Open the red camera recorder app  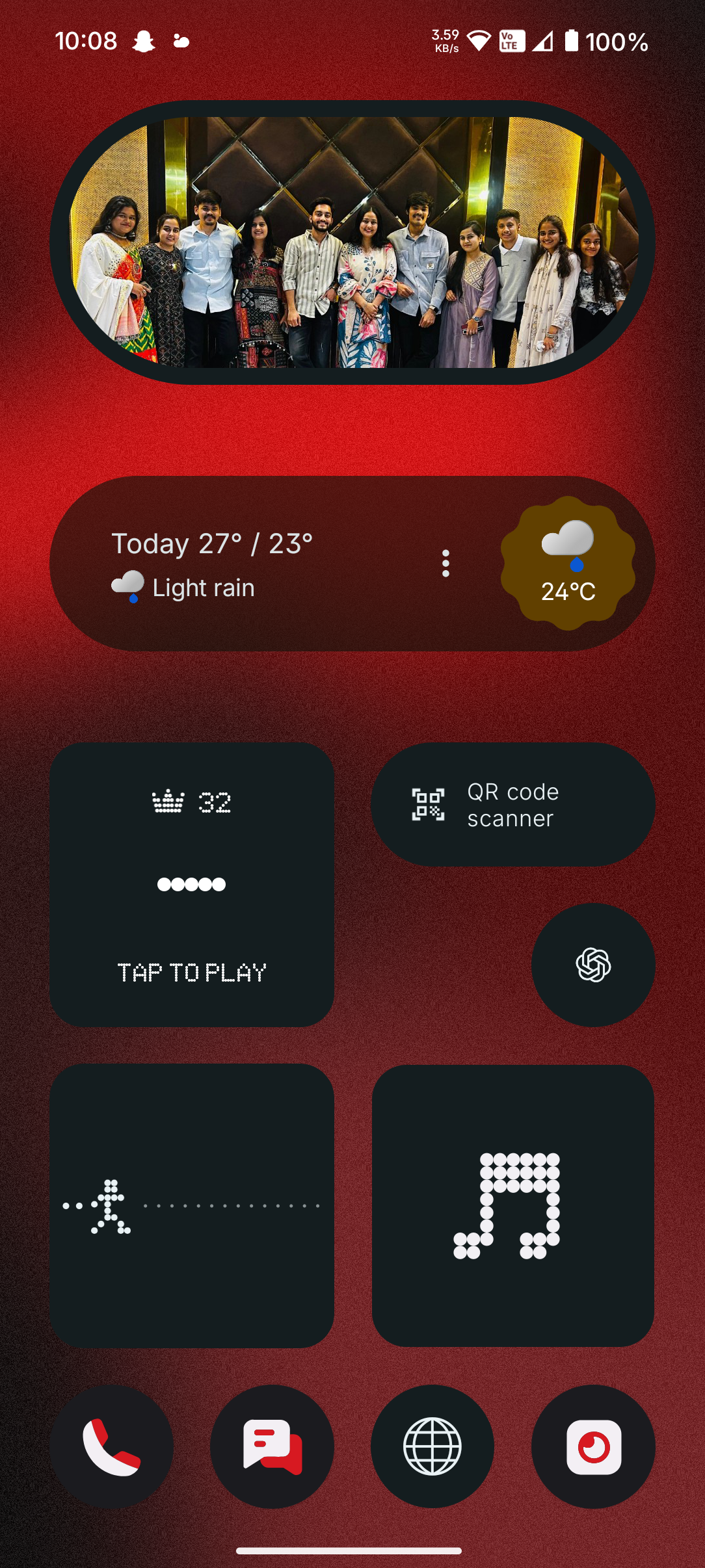pos(593,1446)
